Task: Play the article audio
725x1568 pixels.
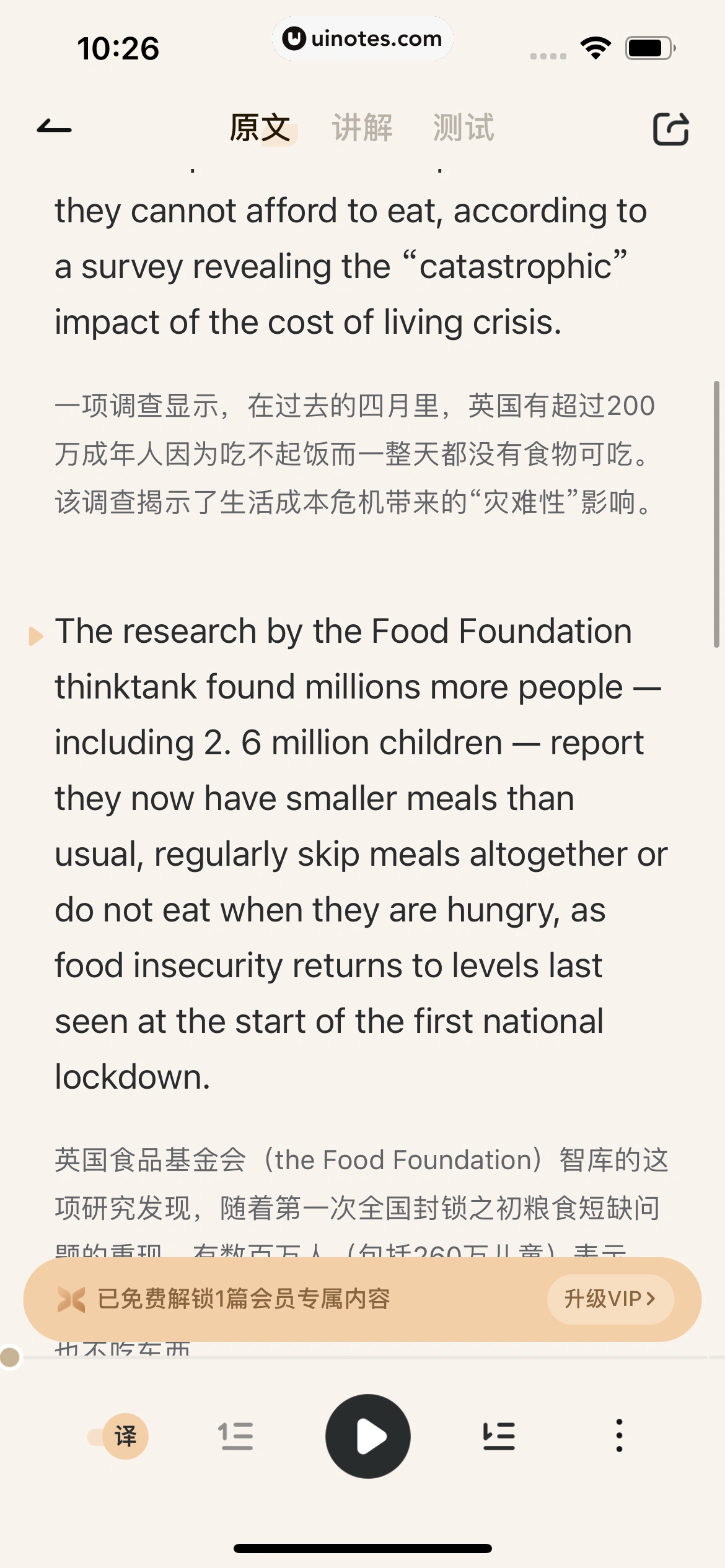Action: [368, 1436]
